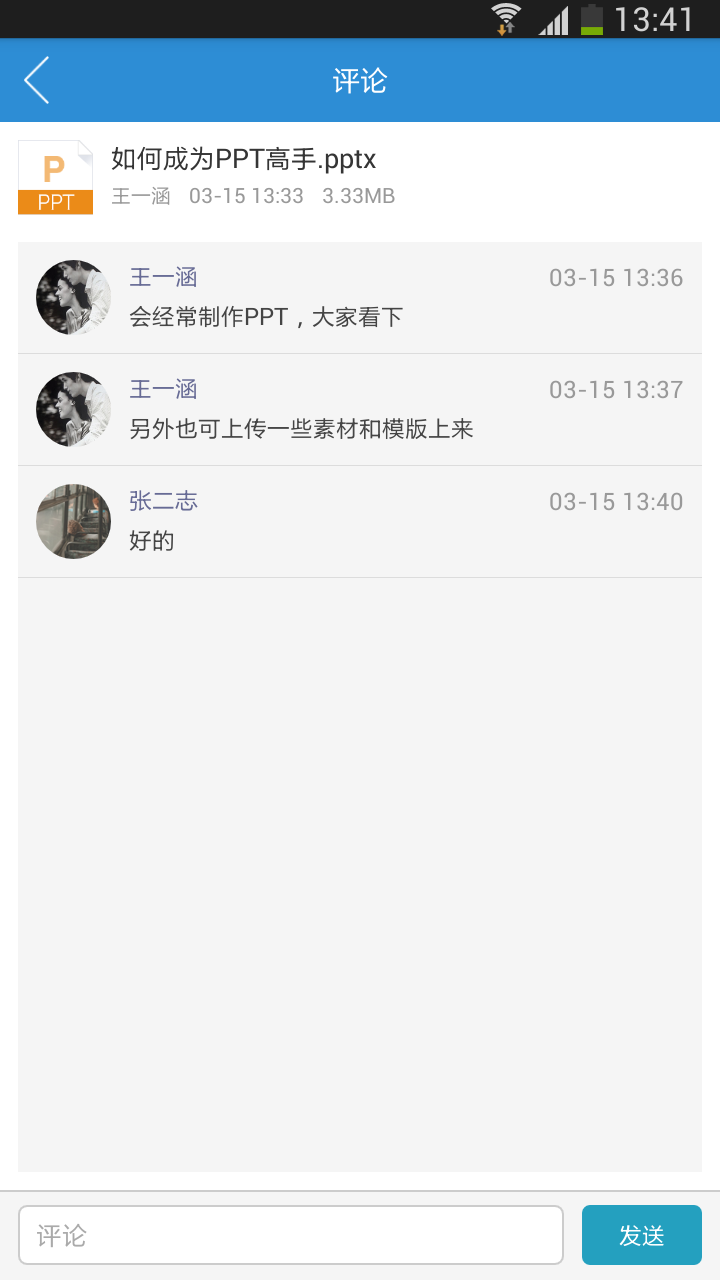Tap the 发送 send button
720x1280 pixels.
(x=641, y=1235)
